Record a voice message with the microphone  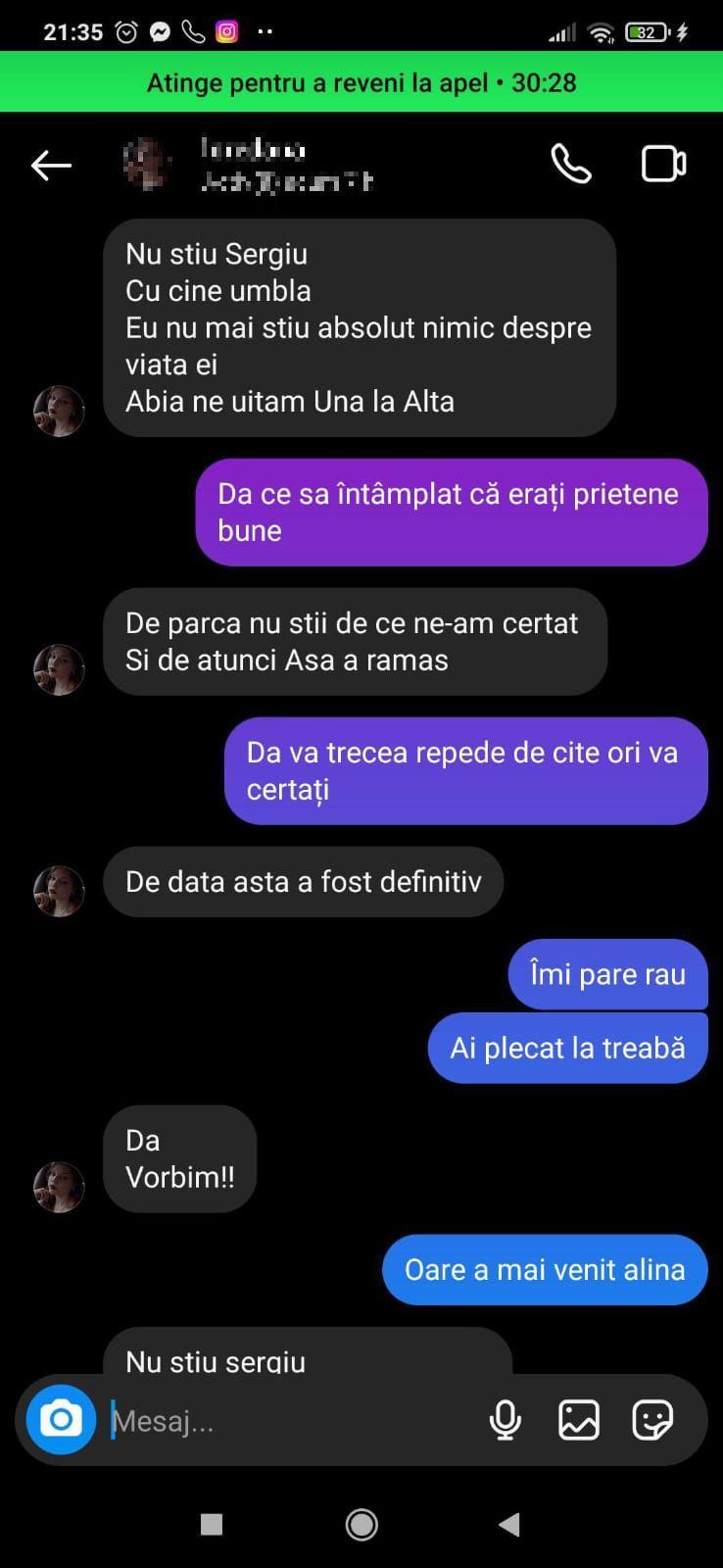[505, 1418]
